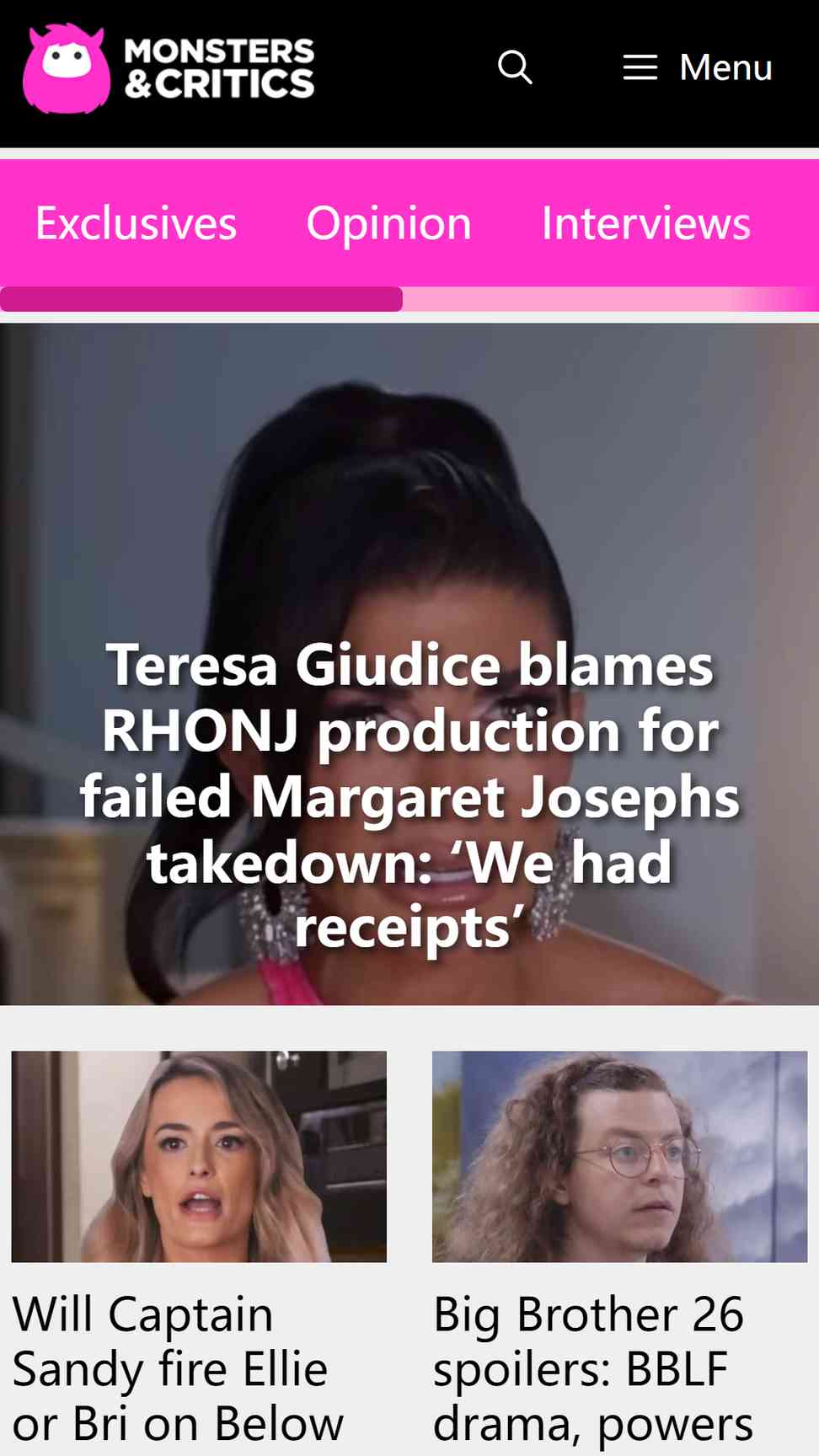Open 'Big Brother 26 spoilers' headline link
This screenshot has width=819, height=1456.
pos(592,1368)
